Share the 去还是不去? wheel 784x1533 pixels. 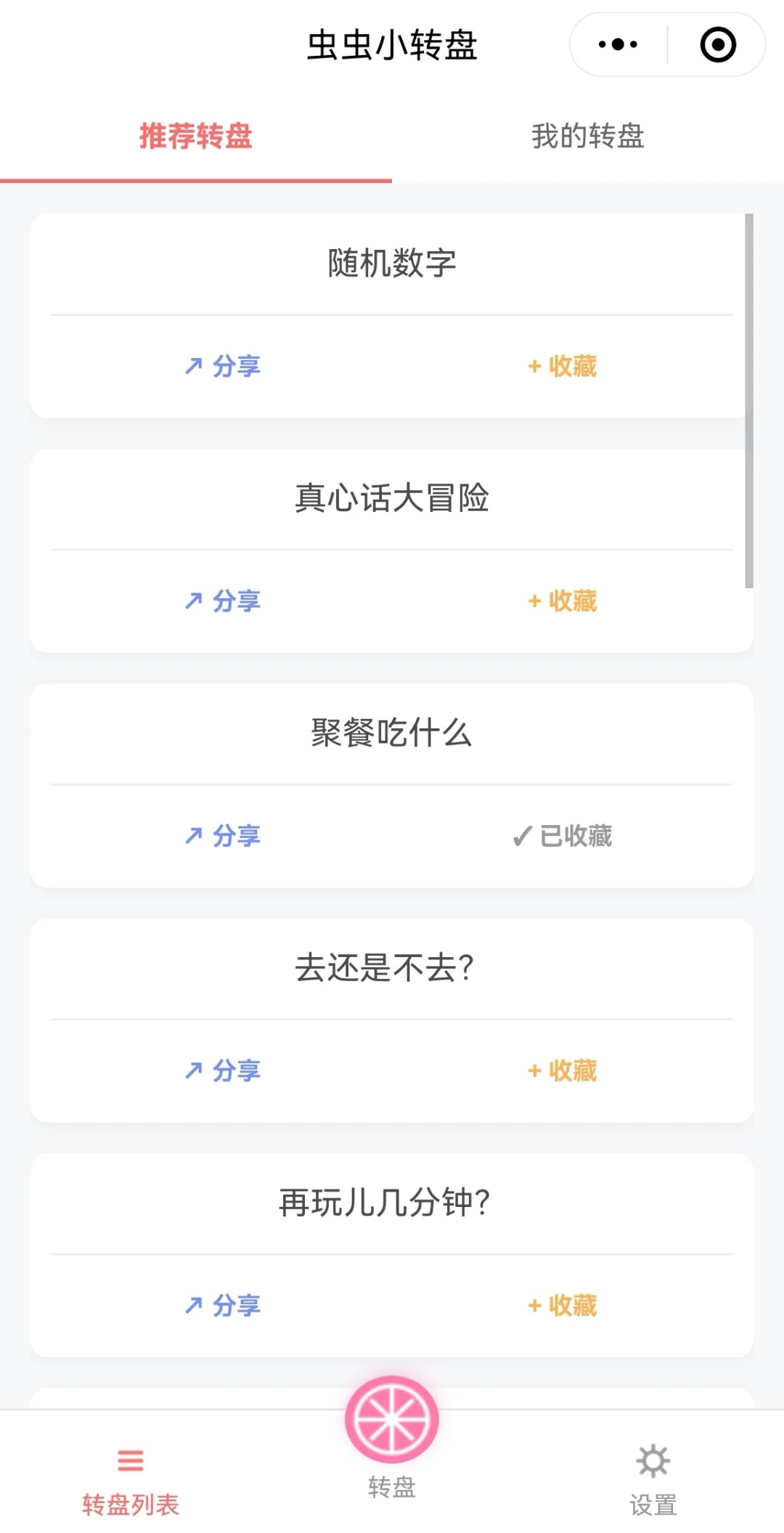tap(222, 1070)
